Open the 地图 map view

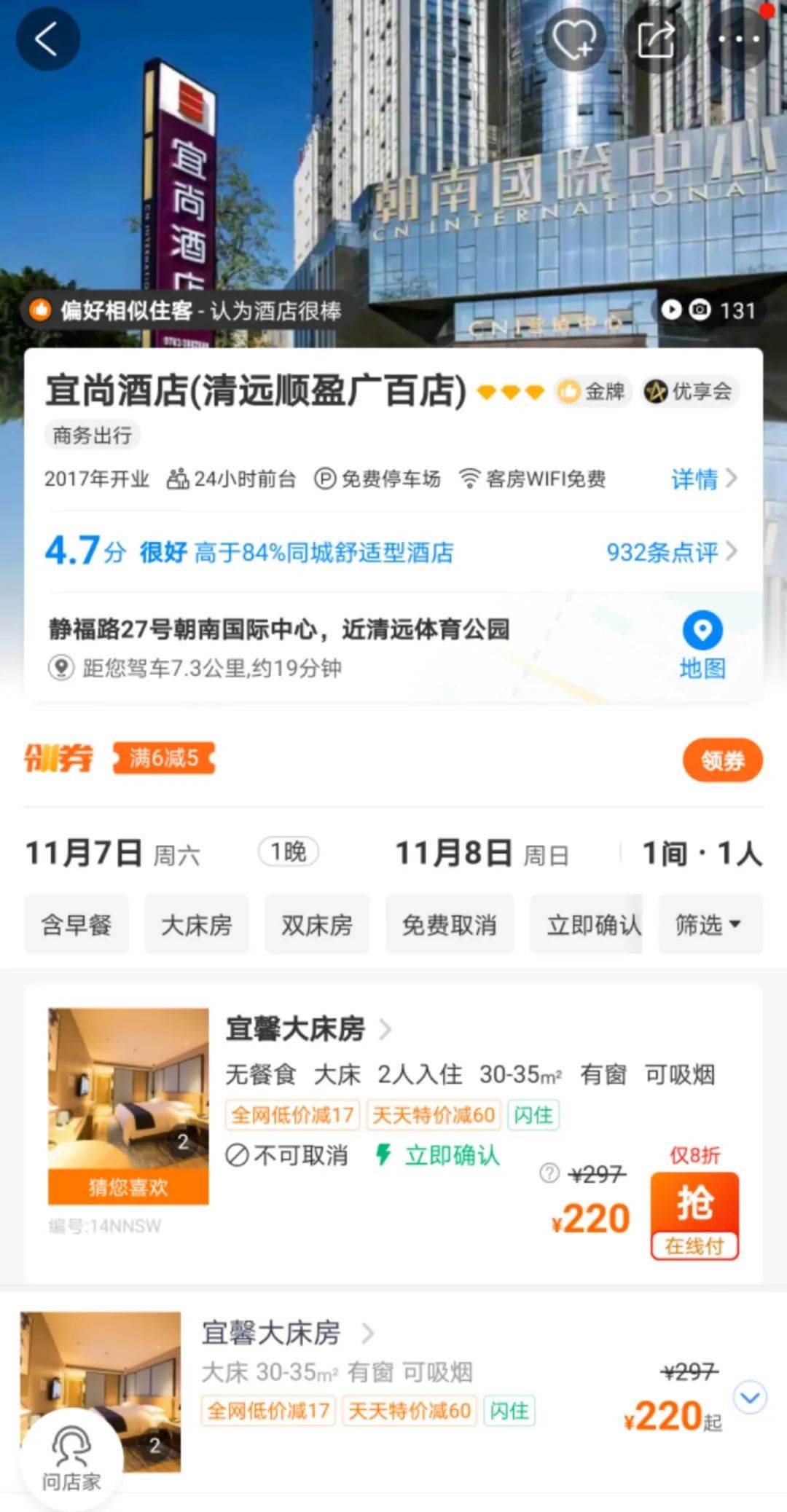(x=702, y=645)
